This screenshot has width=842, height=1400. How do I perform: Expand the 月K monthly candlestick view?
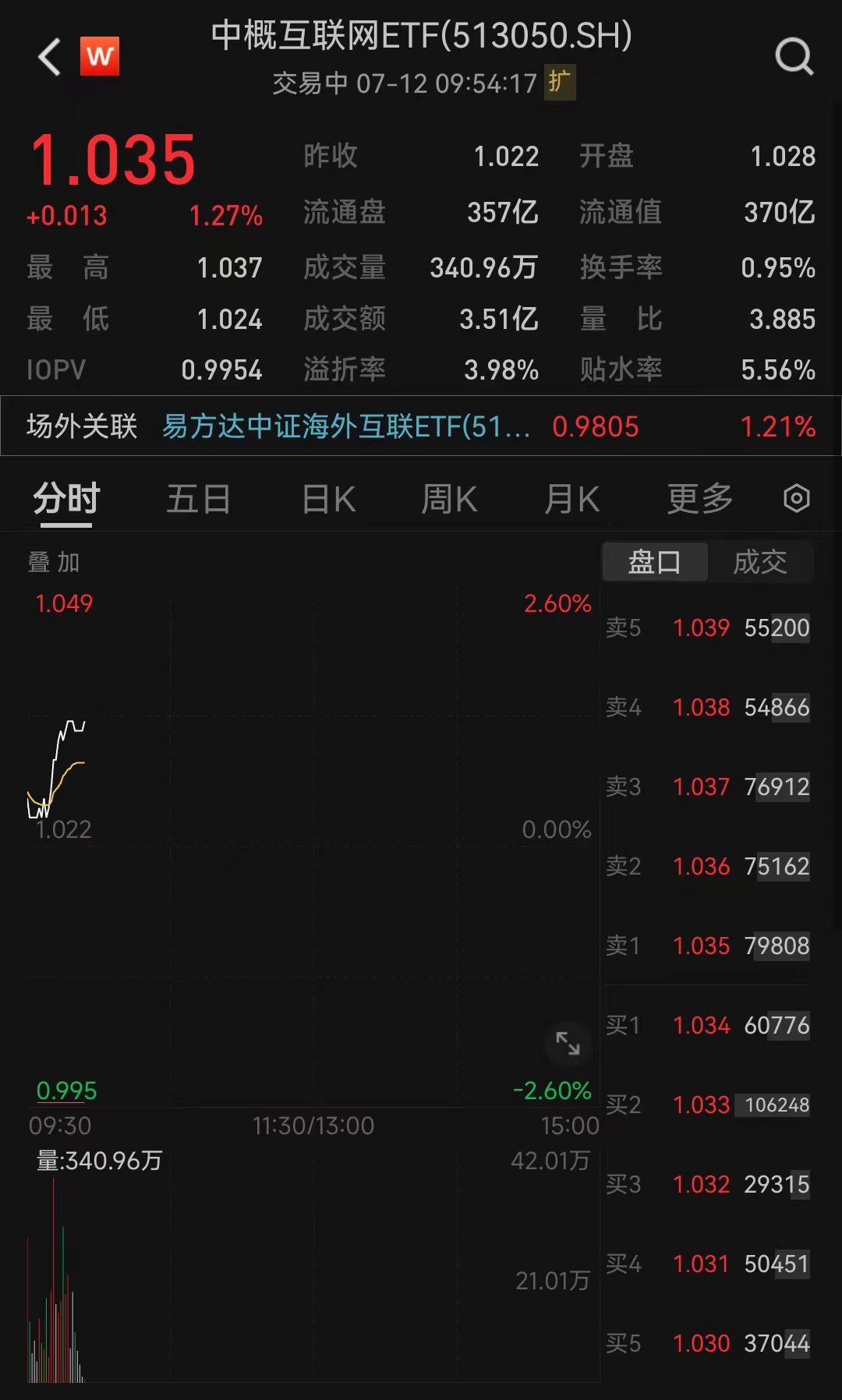(571, 498)
